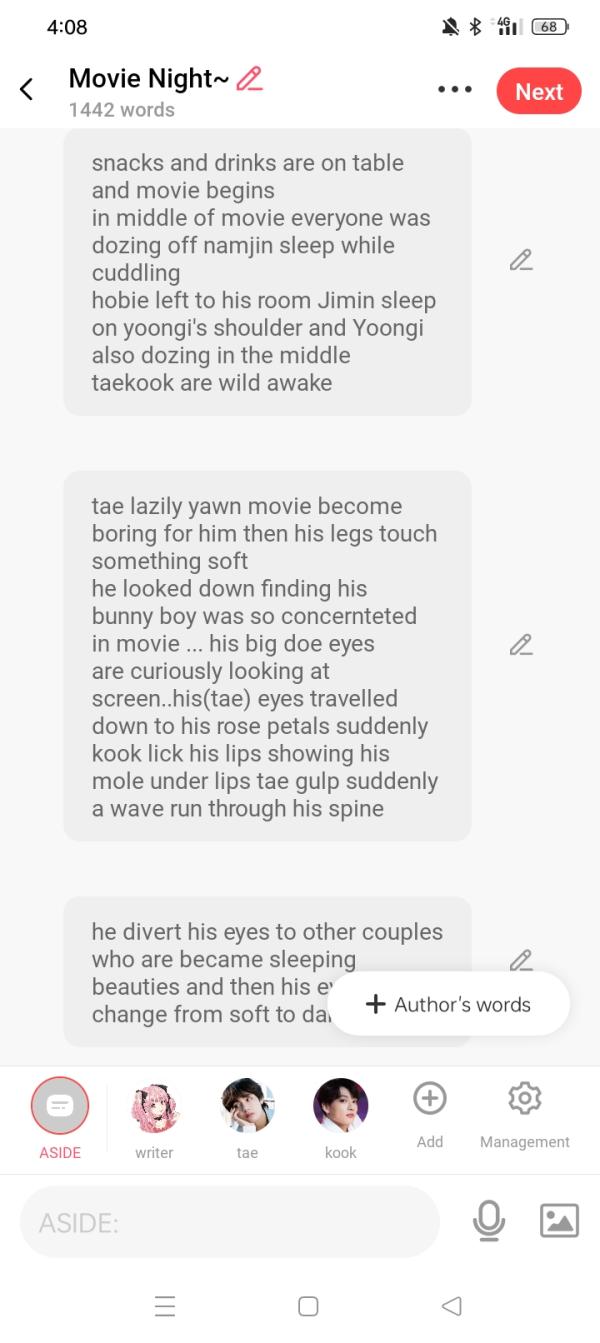Screen dimensions: 600x1343
Task: Tap the red Next button
Action: click(x=538, y=91)
